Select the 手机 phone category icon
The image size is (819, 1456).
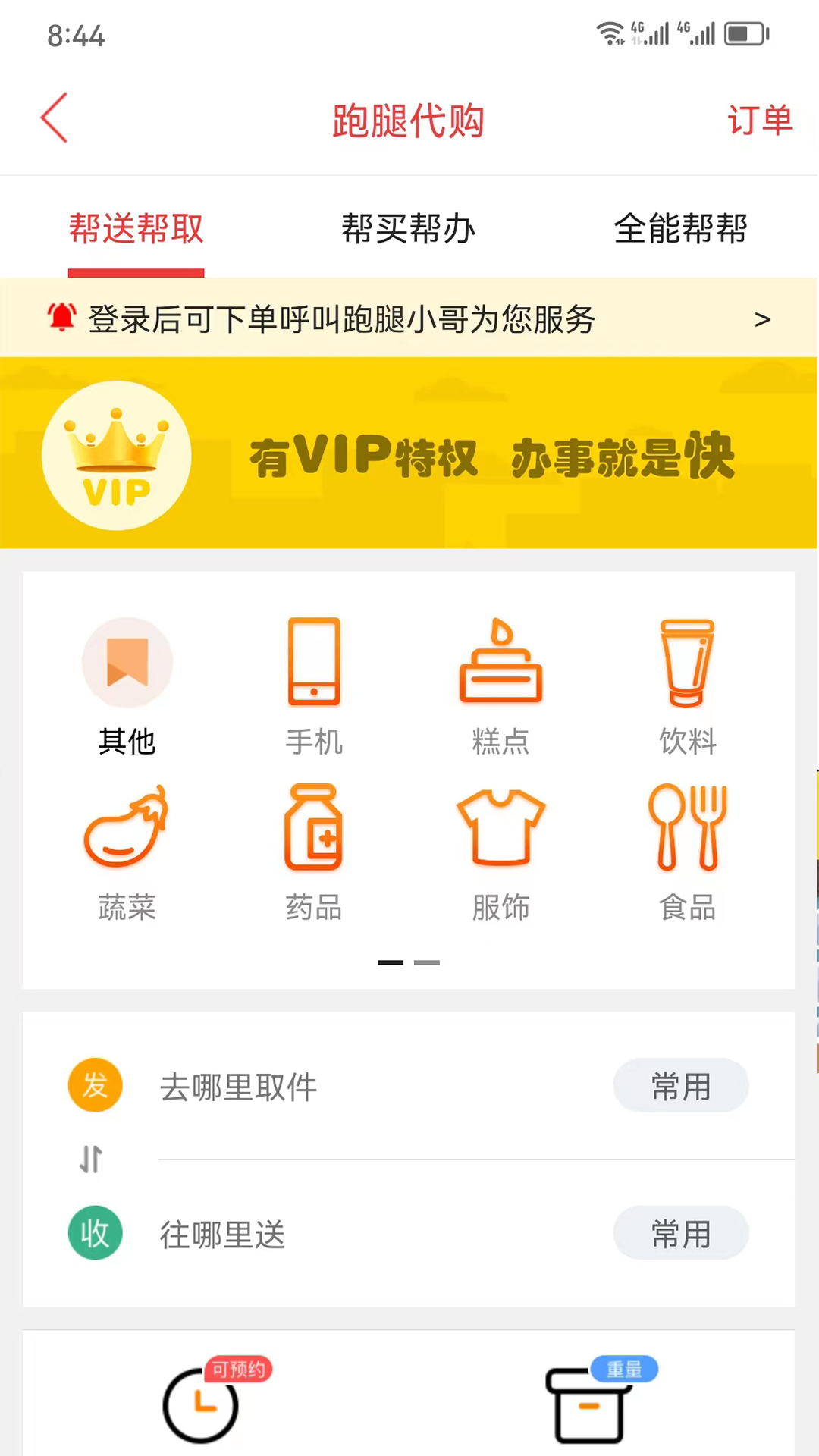(314, 661)
